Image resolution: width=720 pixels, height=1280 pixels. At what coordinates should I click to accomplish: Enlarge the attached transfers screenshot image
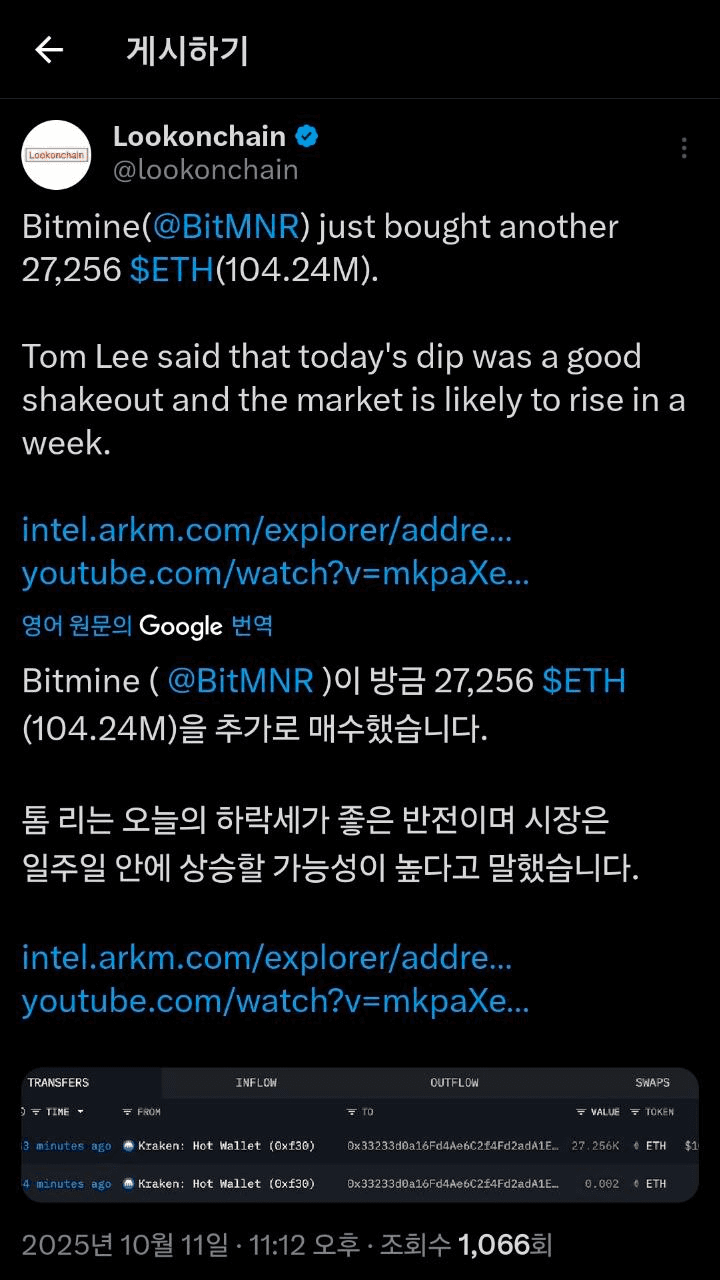coord(360,1134)
